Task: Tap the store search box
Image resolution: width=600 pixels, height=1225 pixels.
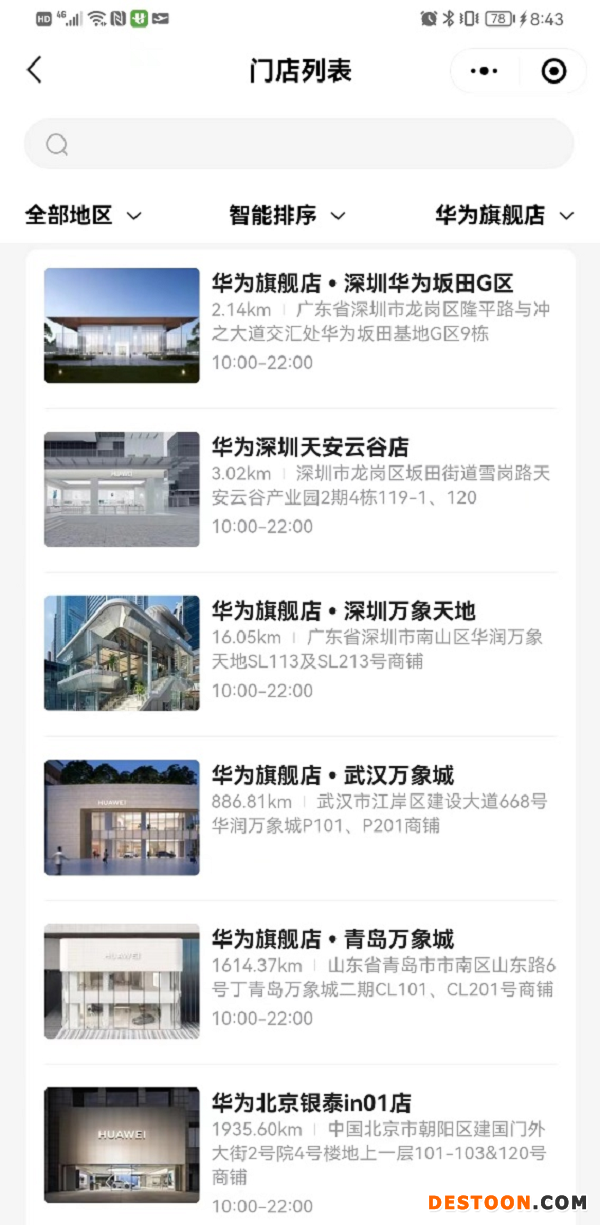Action: tap(299, 144)
